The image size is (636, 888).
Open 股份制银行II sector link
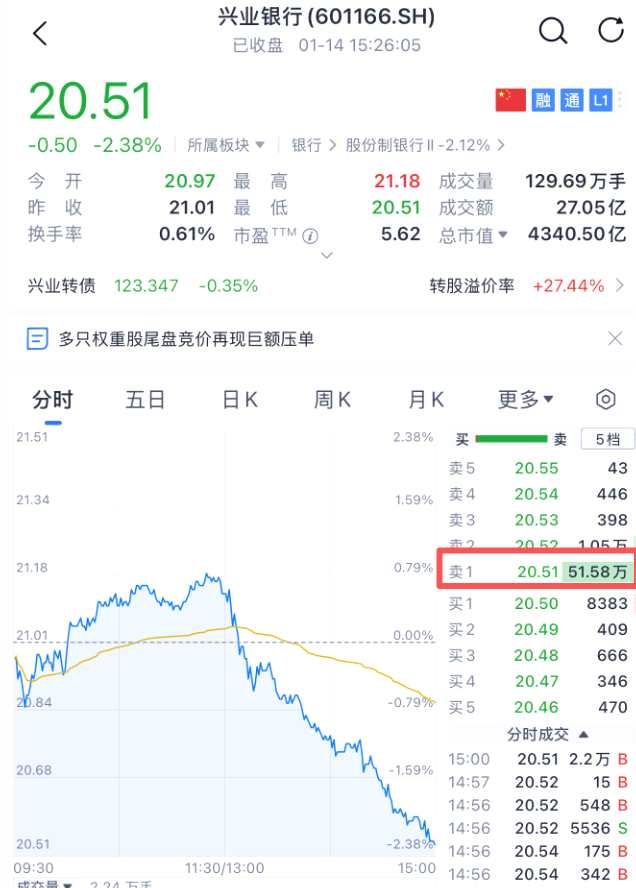pyautogui.click(x=422, y=145)
